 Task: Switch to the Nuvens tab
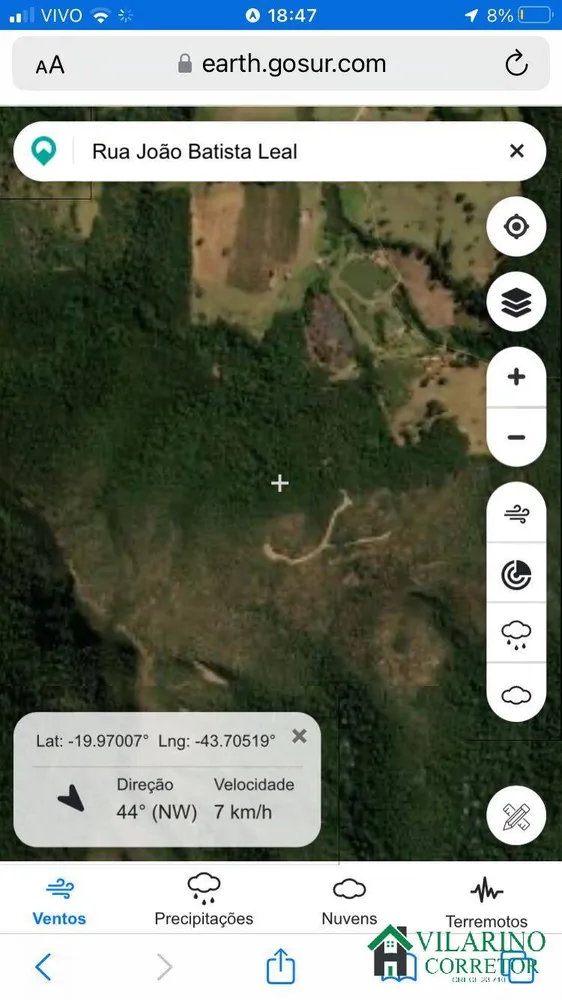coord(350,901)
